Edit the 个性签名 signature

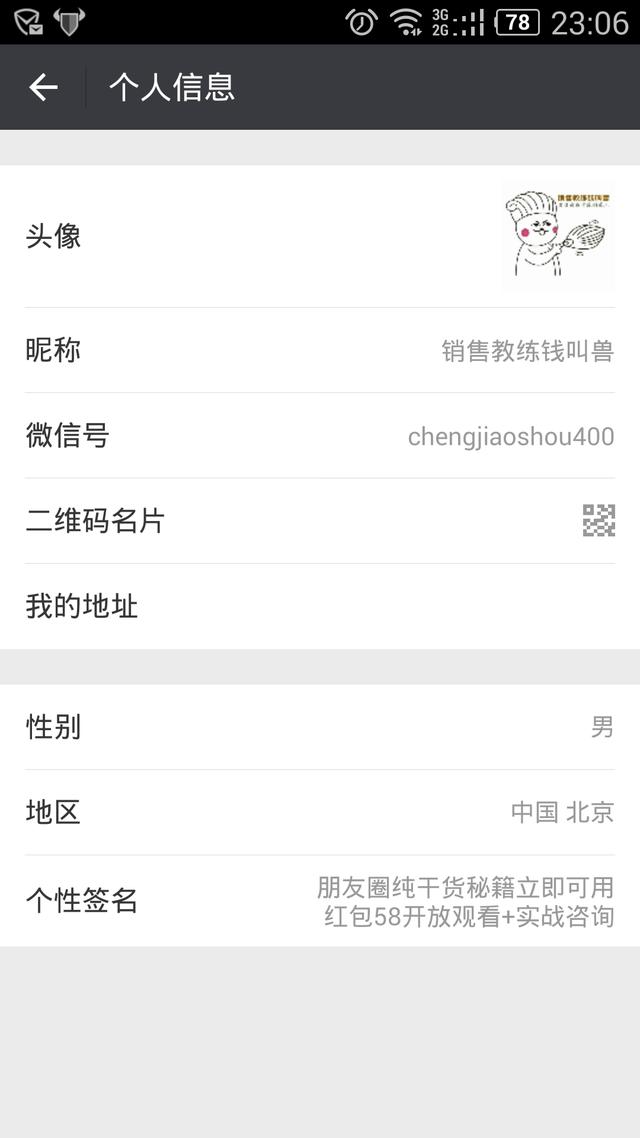click(320, 901)
